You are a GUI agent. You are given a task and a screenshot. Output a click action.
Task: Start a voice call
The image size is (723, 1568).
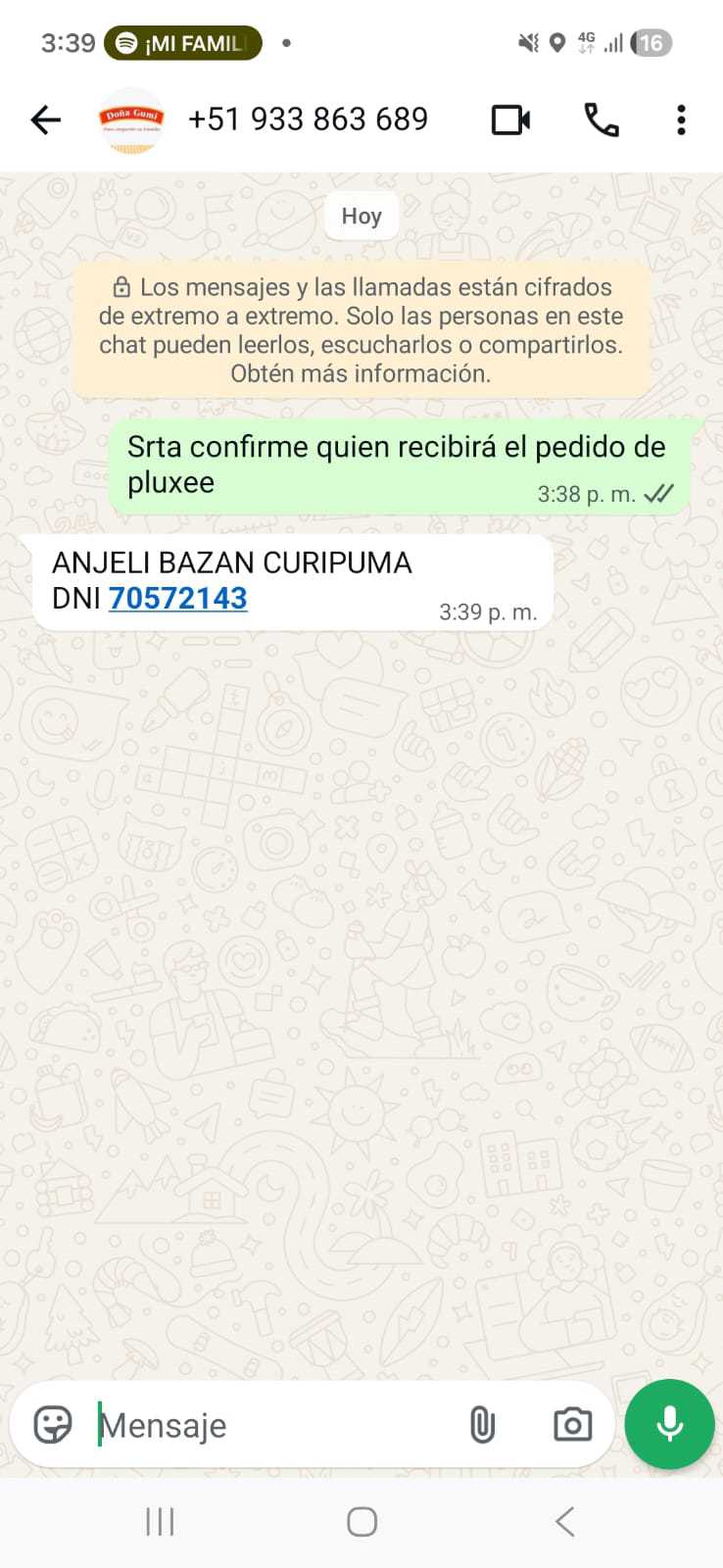point(601,120)
